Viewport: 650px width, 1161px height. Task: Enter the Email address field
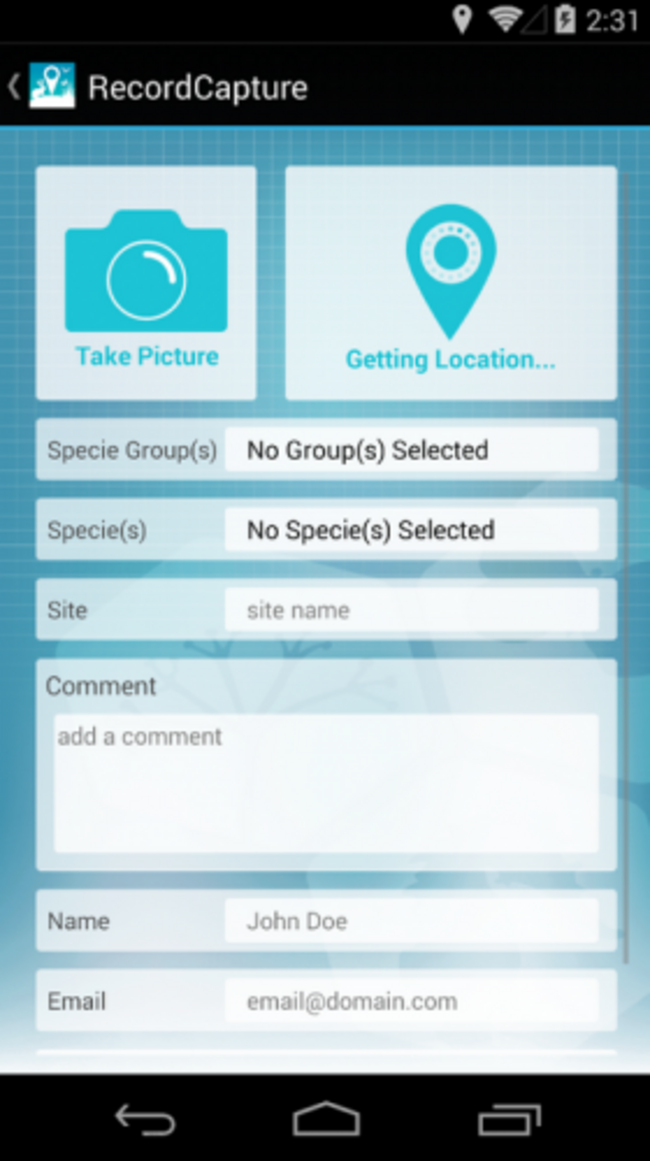tap(411, 1001)
